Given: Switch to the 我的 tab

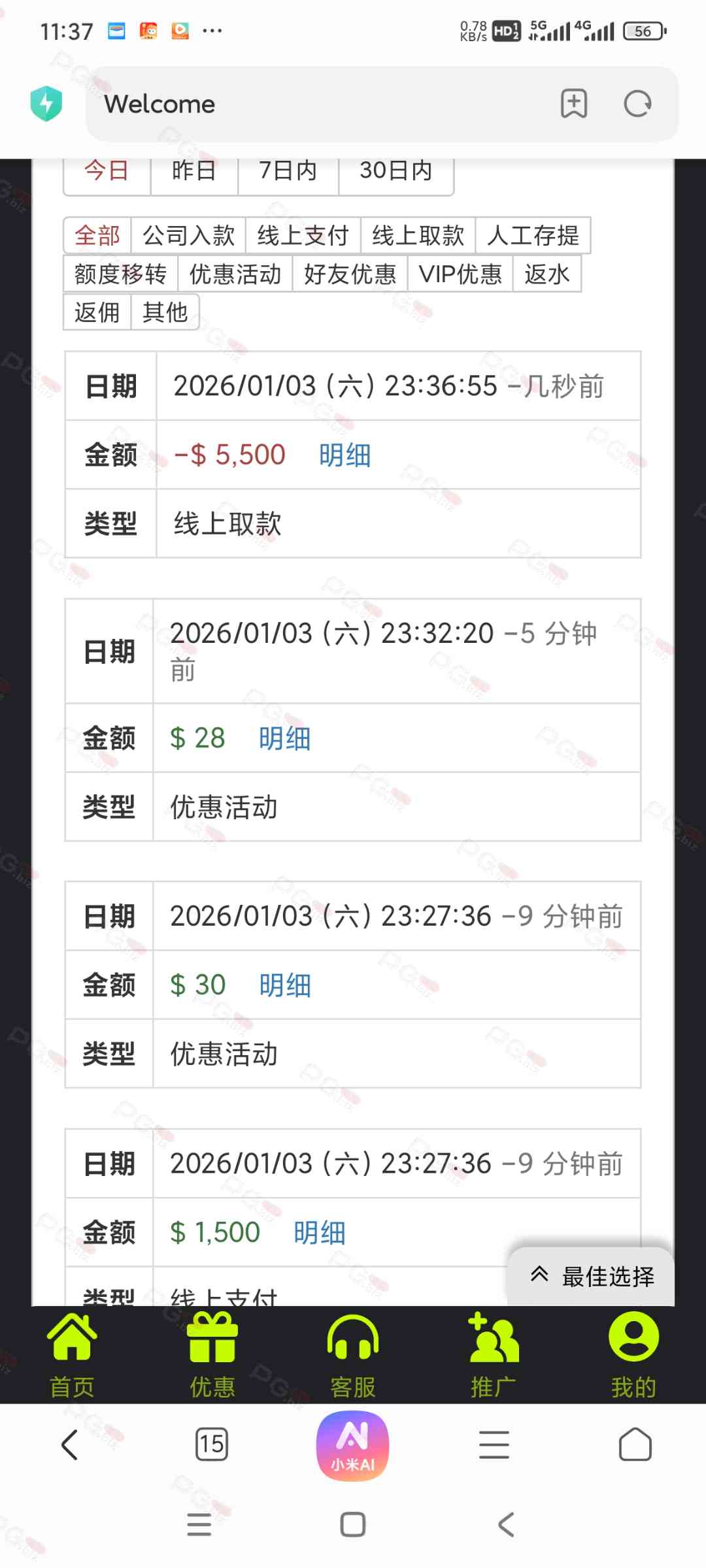Looking at the screenshot, I should pyautogui.click(x=633, y=1356).
